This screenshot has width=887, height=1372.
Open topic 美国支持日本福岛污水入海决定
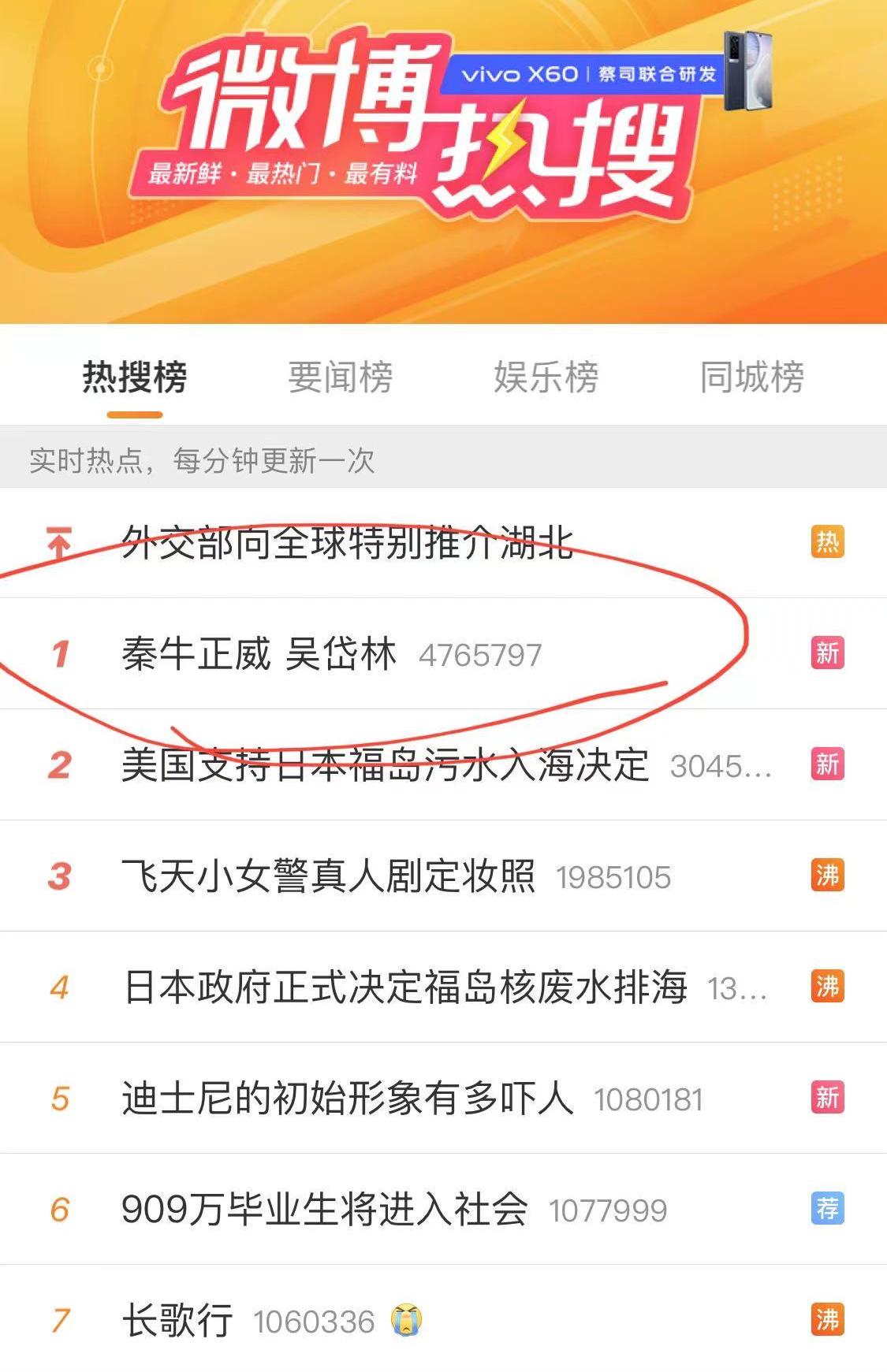tap(385, 764)
